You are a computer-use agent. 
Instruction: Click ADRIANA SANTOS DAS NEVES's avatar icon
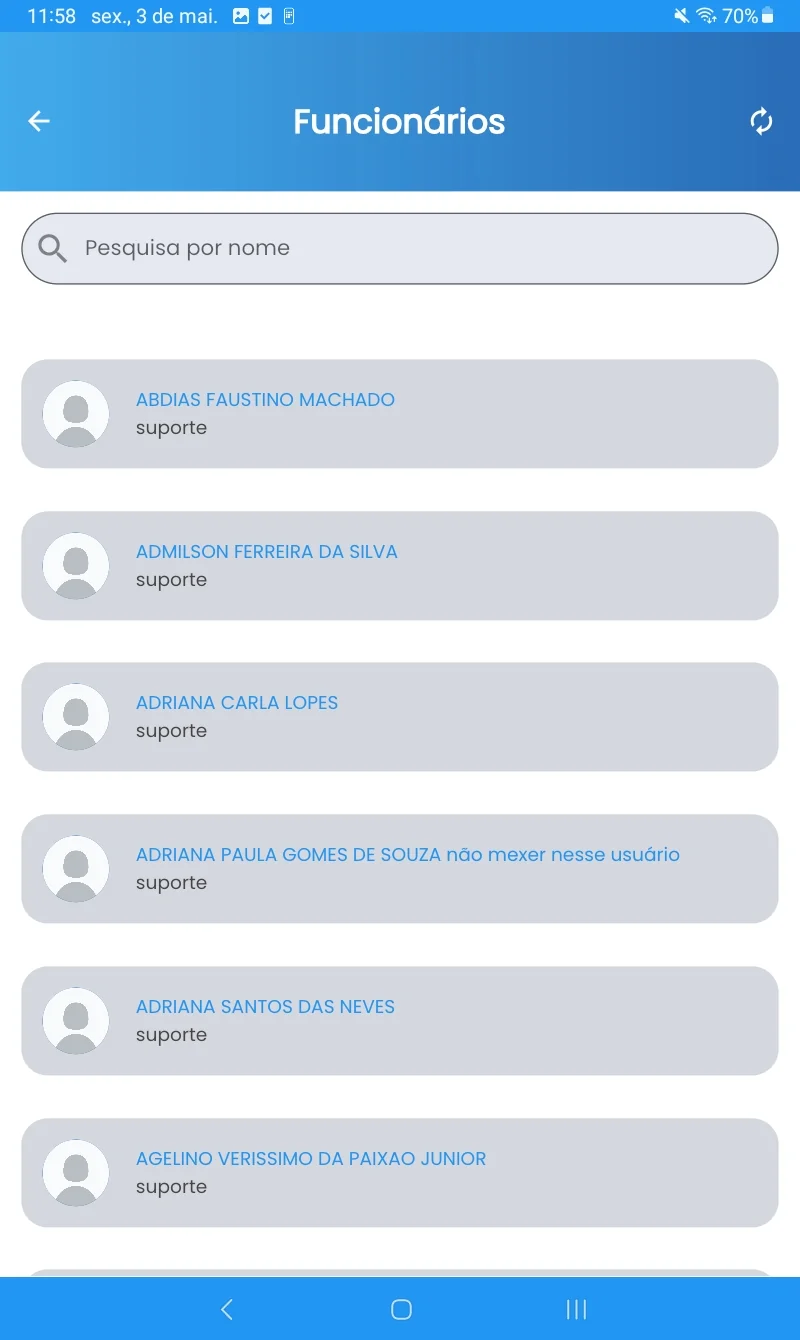point(75,1020)
